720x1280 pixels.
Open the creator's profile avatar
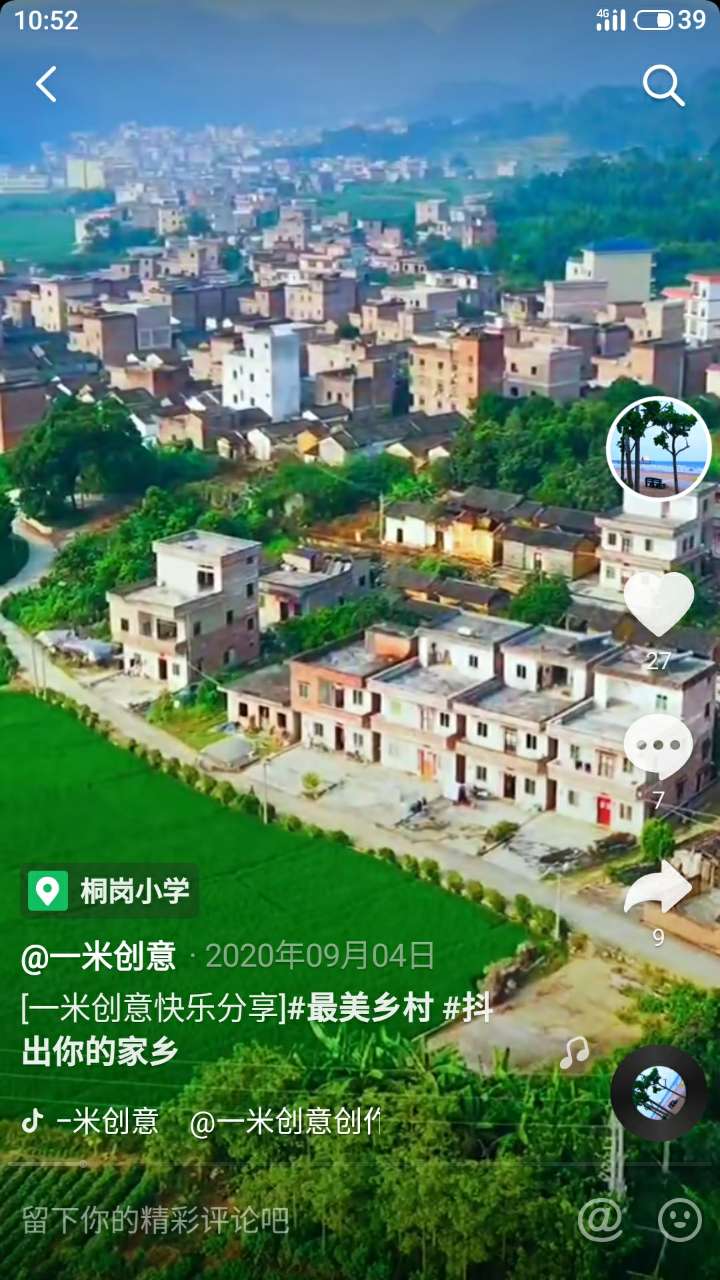[x=659, y=448]
